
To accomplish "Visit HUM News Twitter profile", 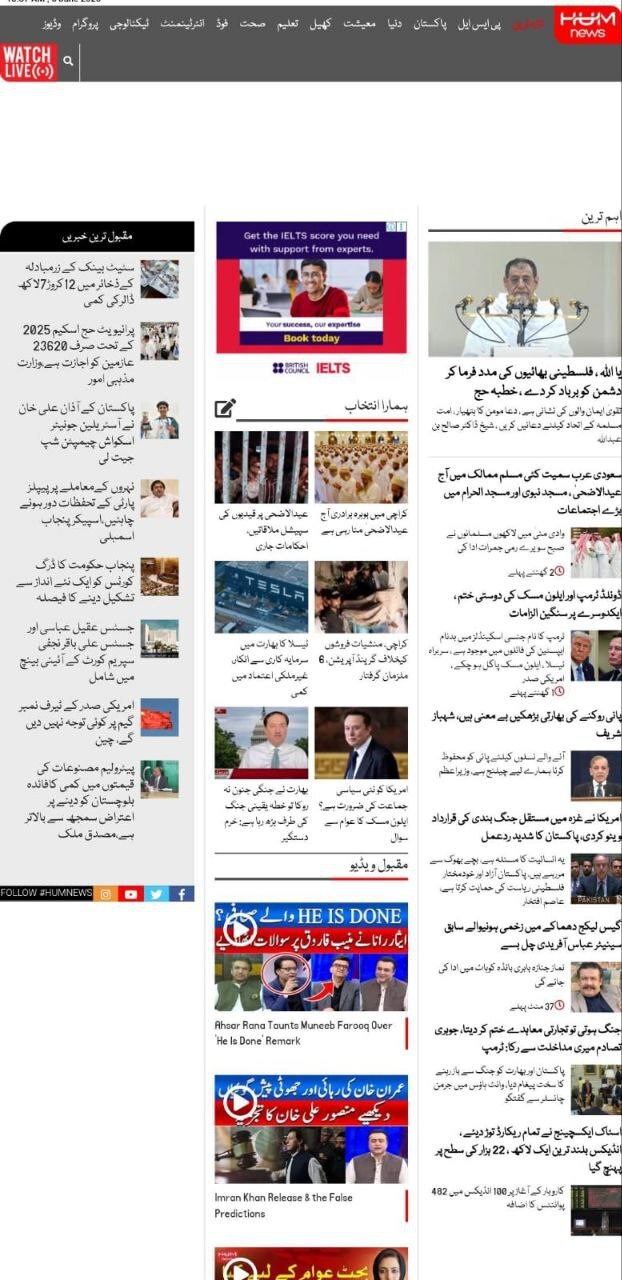I will [x=156, y=894].
